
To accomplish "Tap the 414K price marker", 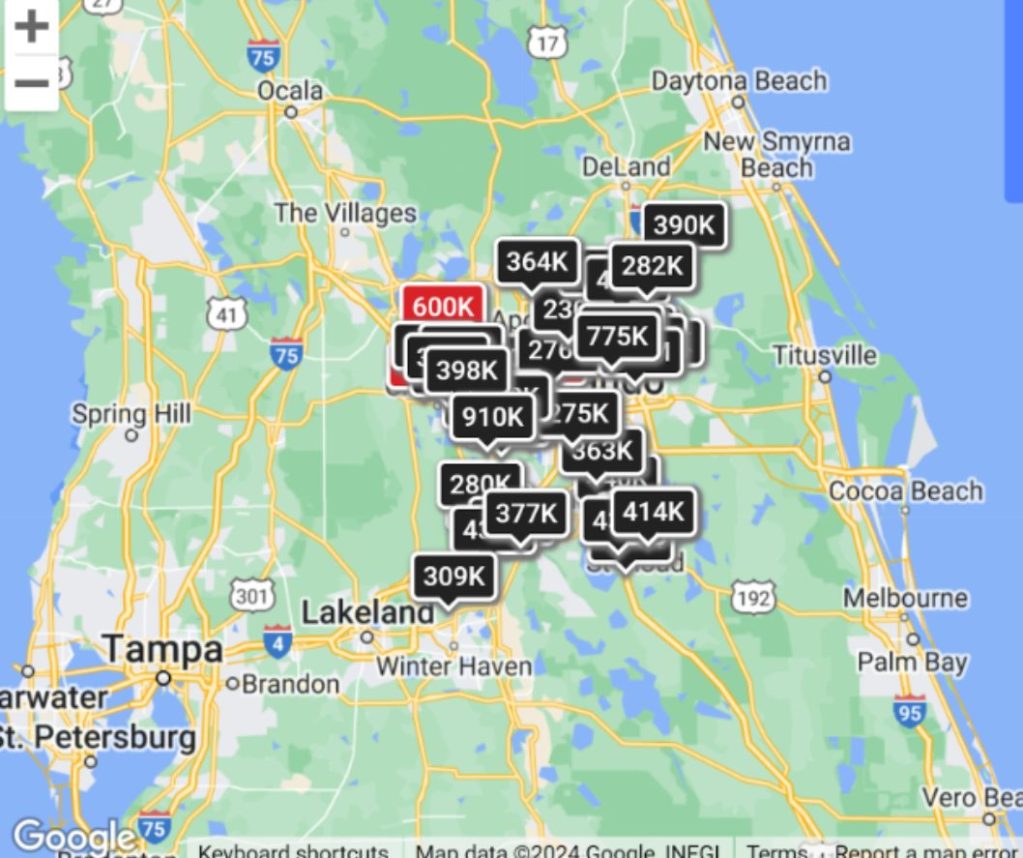I will coord(653,512).
